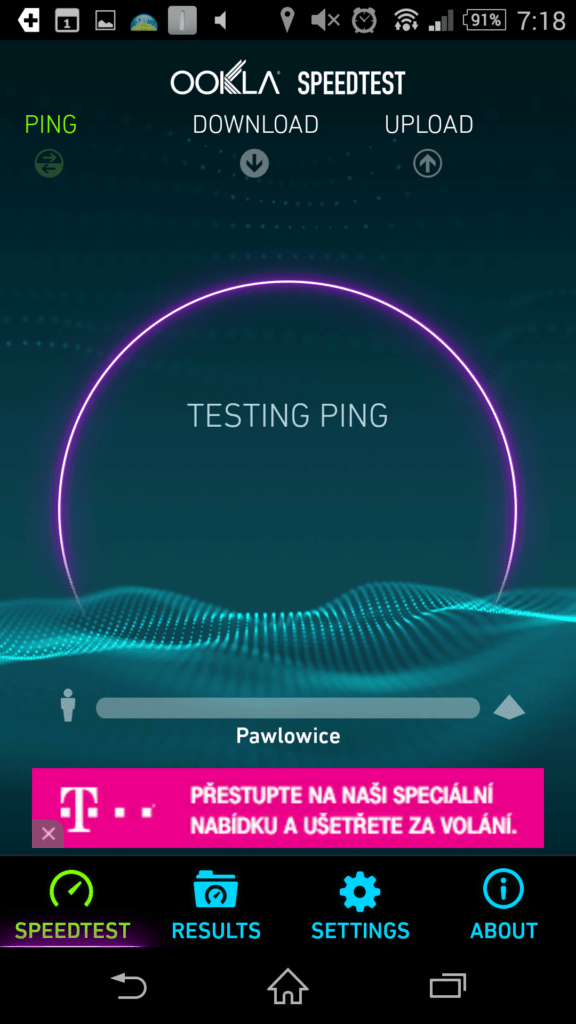576x1024 pixels.
Task: Tap the system home button
Action: tap(288, 986)
